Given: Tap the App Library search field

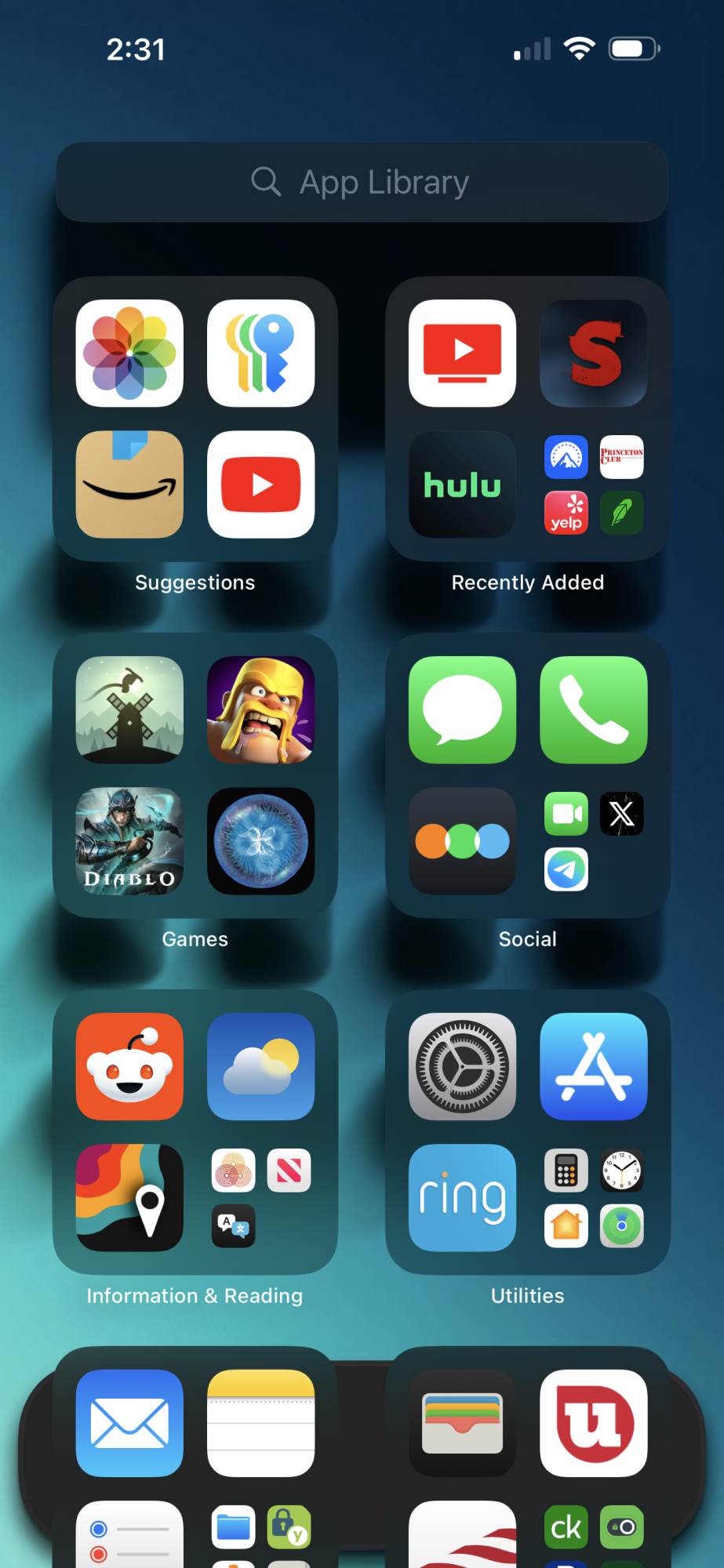Looking at the screenshot, I should coord(362,182).
